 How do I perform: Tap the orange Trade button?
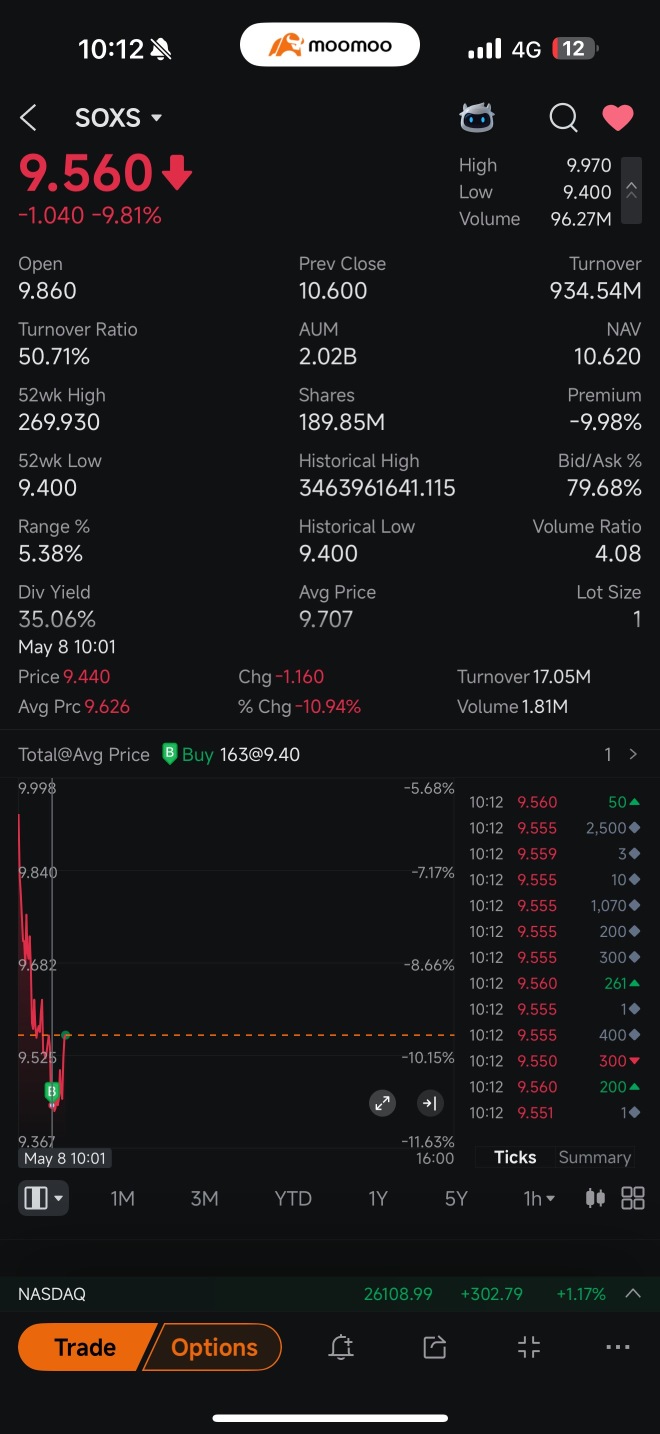pyautogui.click(x=85, y=1347)
